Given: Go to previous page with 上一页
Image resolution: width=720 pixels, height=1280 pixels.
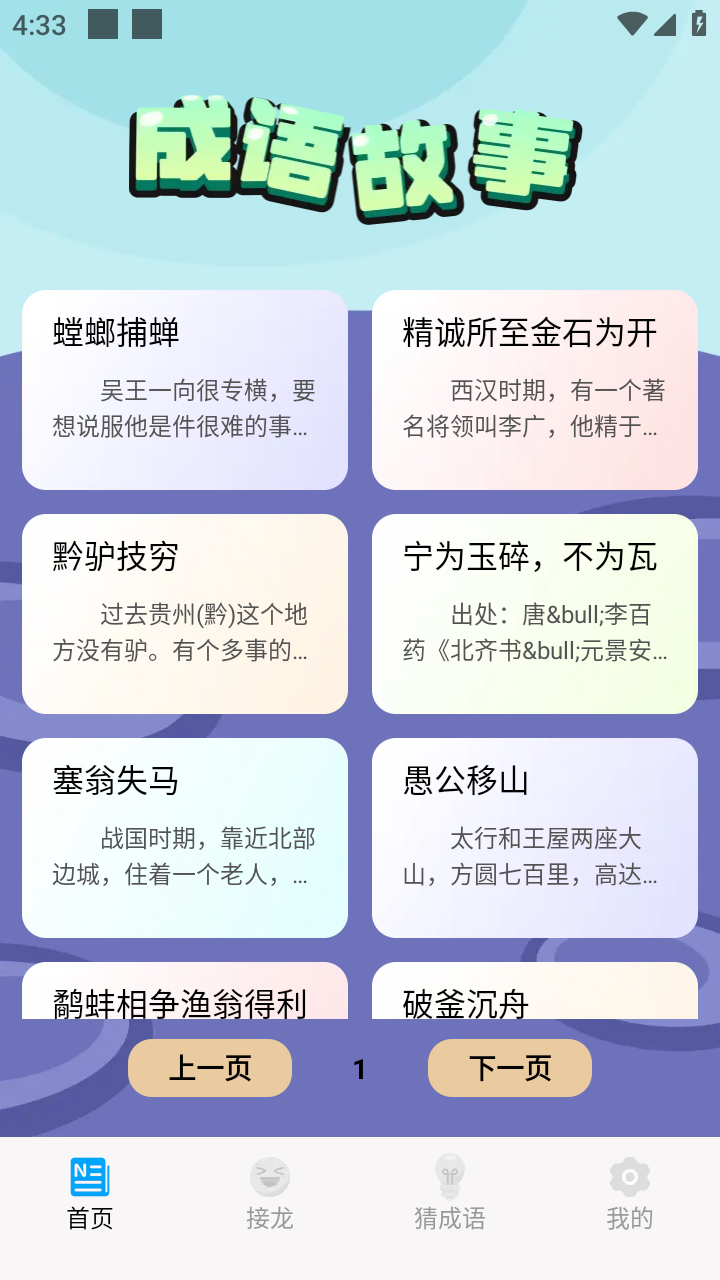Looking at the screenshot, I should tap(210, 1068).
